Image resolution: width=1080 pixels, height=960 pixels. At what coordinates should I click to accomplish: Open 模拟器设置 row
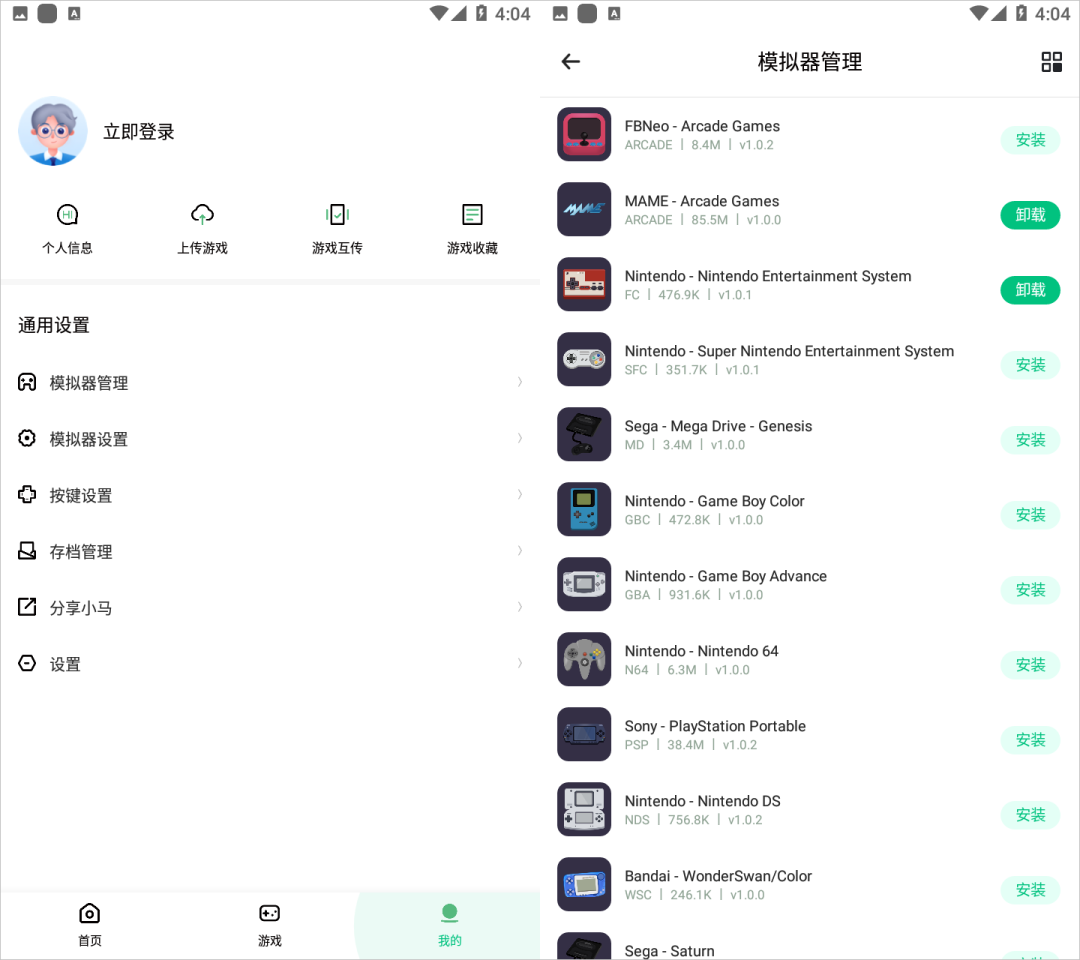pos(270,439)
